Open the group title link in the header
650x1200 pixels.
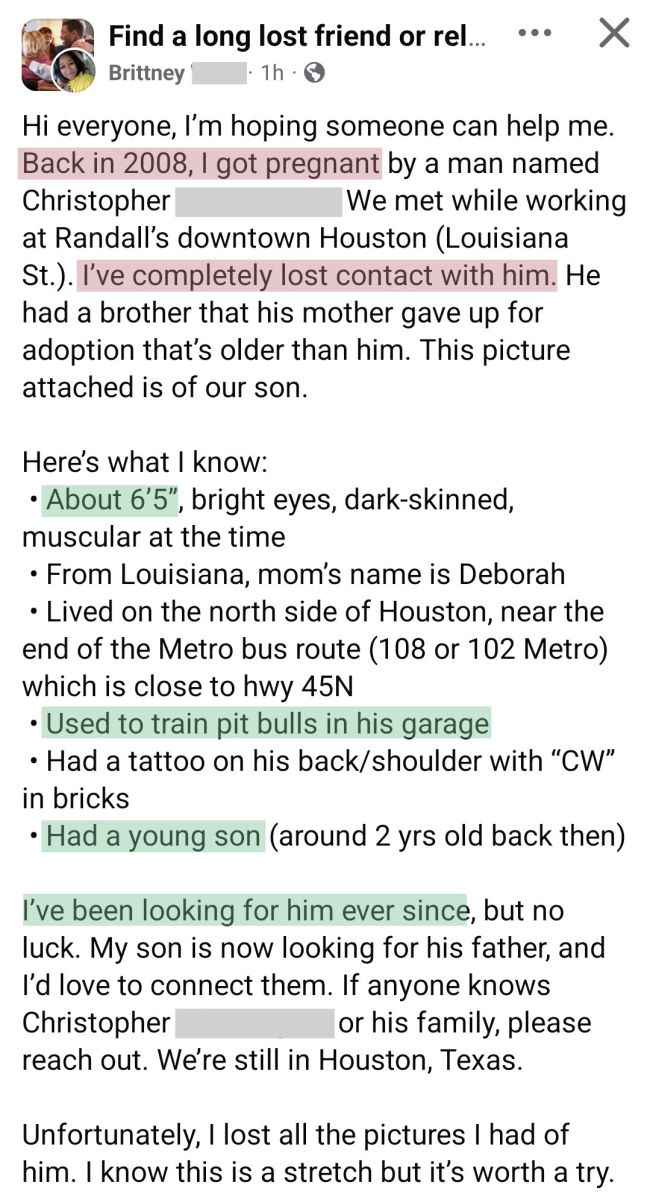click(x=297, y=37)
